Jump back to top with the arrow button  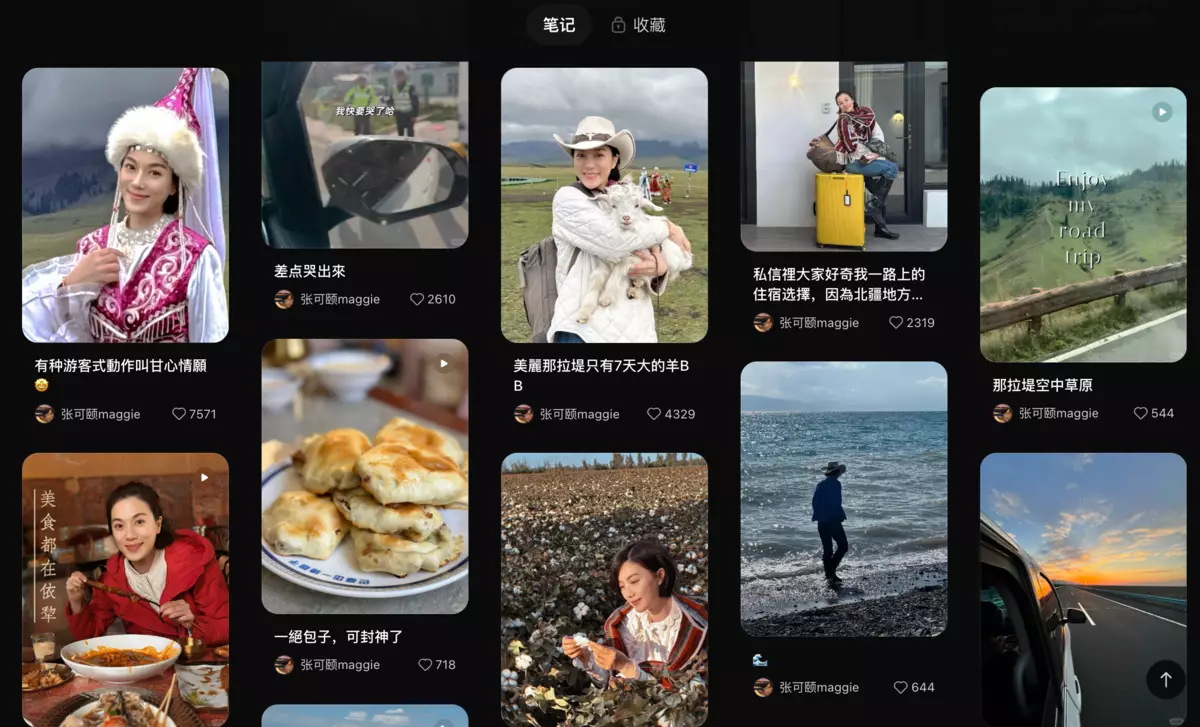(1165, 680)
